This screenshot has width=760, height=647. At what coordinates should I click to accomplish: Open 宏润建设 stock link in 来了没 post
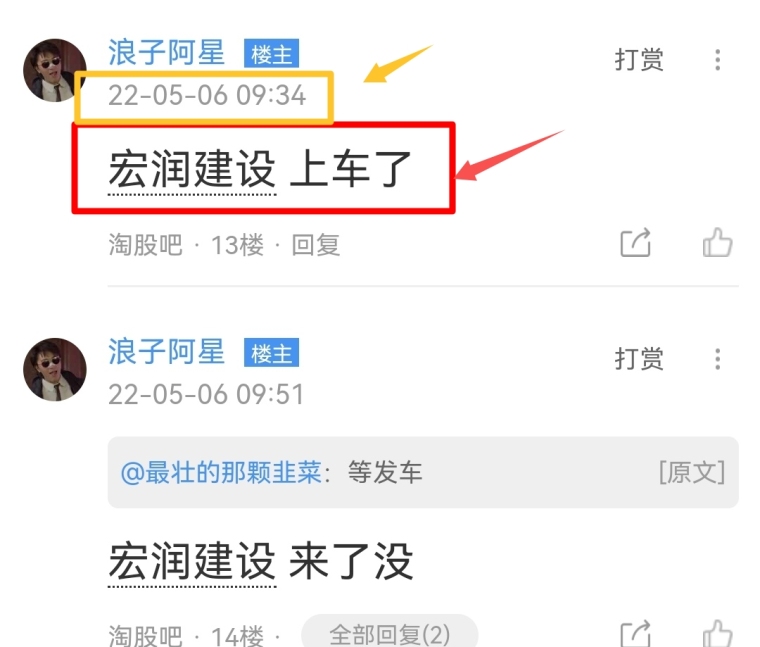(x=191, y=563)
